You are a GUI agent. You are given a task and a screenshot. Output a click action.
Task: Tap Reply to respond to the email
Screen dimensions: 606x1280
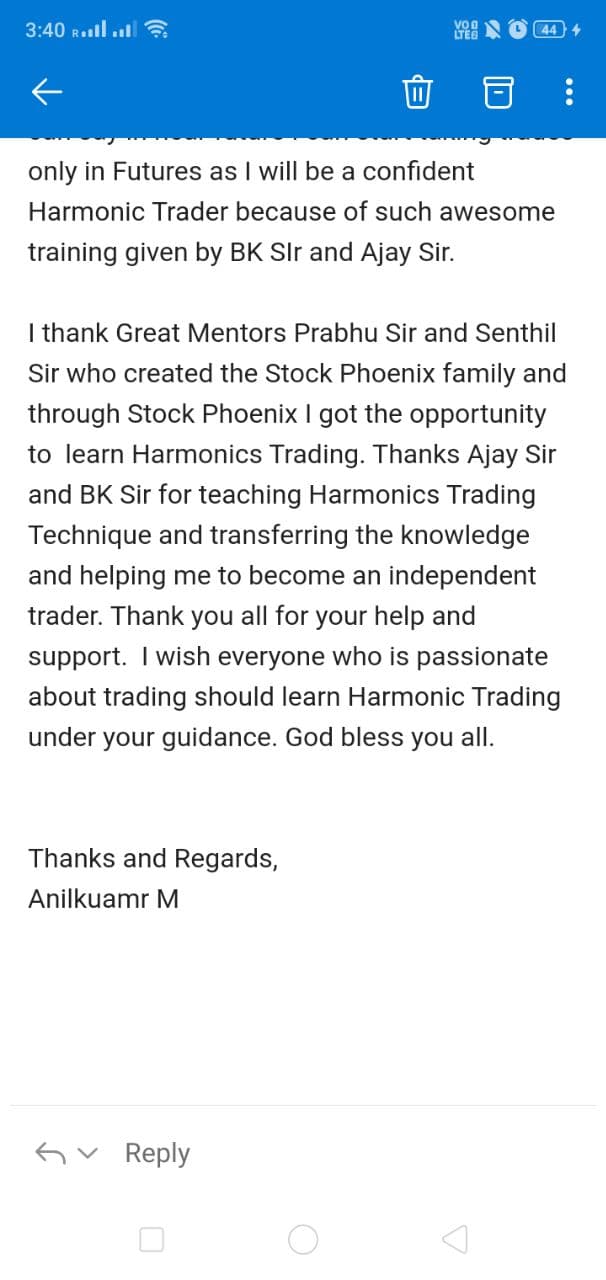pos(157,1153)
